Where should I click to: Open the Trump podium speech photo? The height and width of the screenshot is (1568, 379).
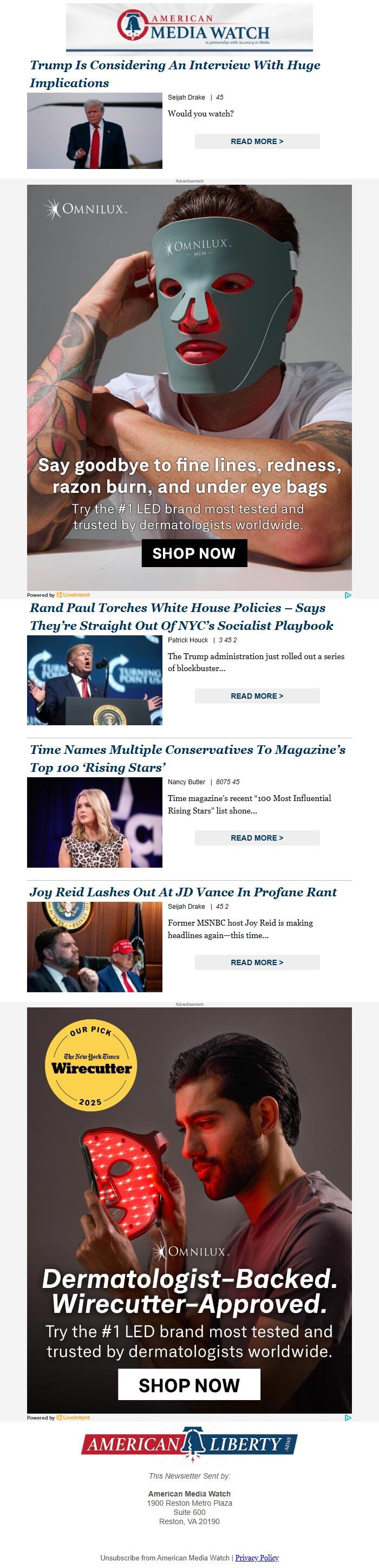(94, 680)
